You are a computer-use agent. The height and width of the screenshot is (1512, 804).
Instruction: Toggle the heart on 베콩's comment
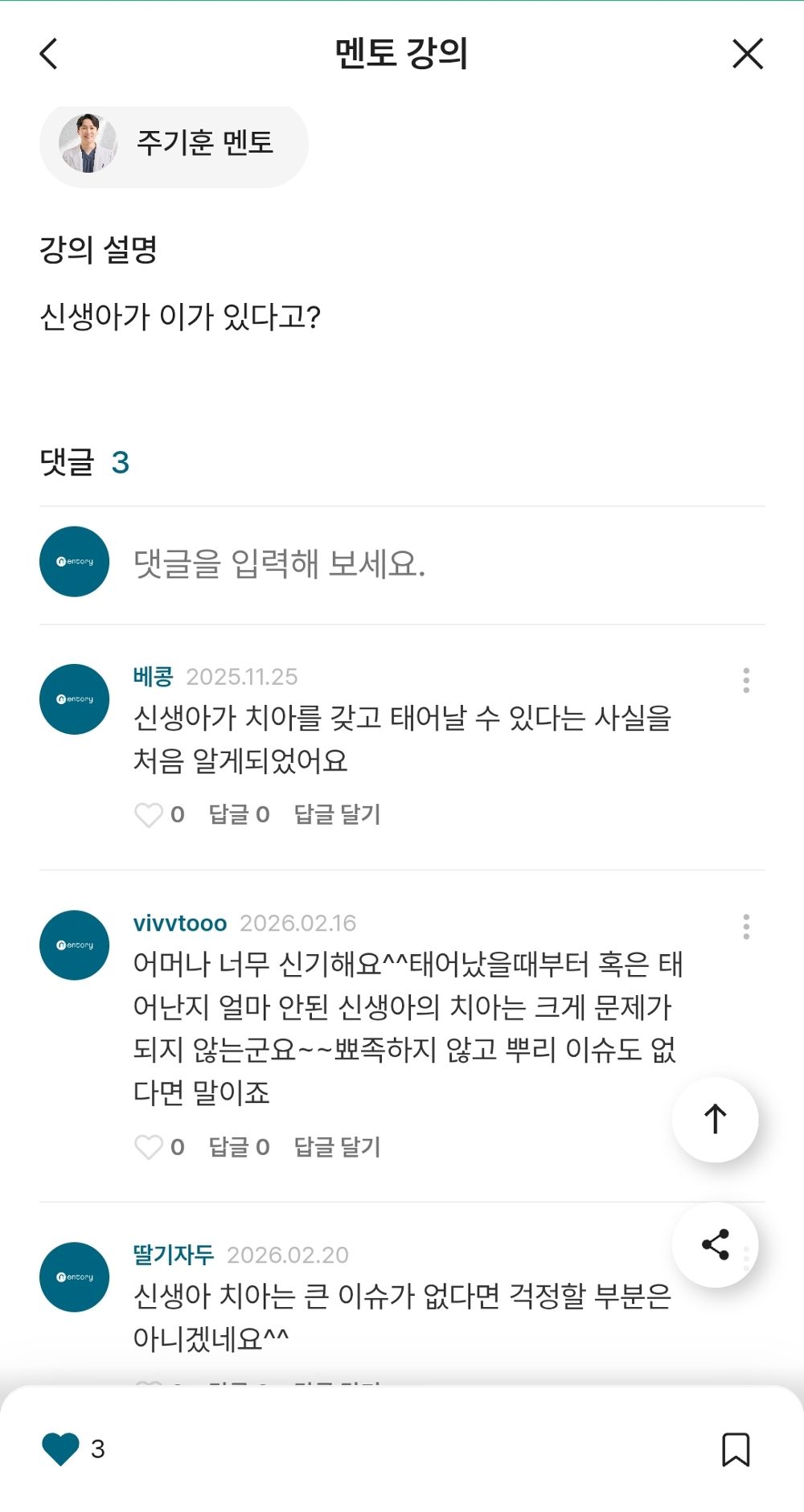pyautogui.click(x=150, y=814)
